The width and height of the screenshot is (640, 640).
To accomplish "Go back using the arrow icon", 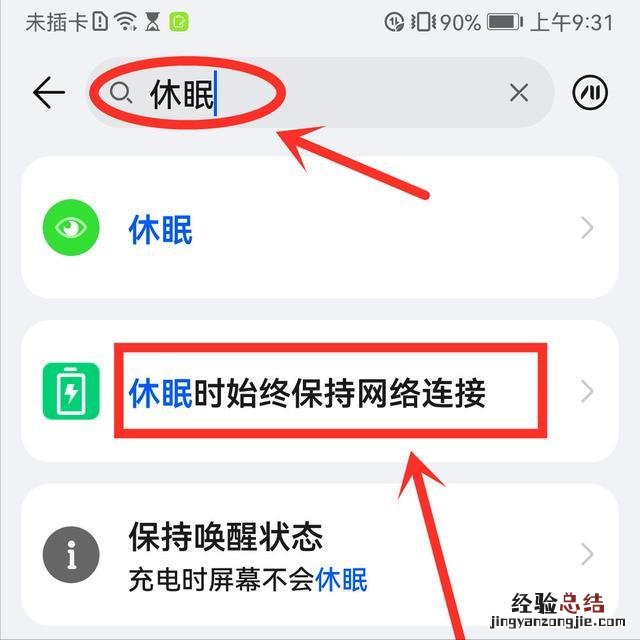I will [x=48, y=93].
